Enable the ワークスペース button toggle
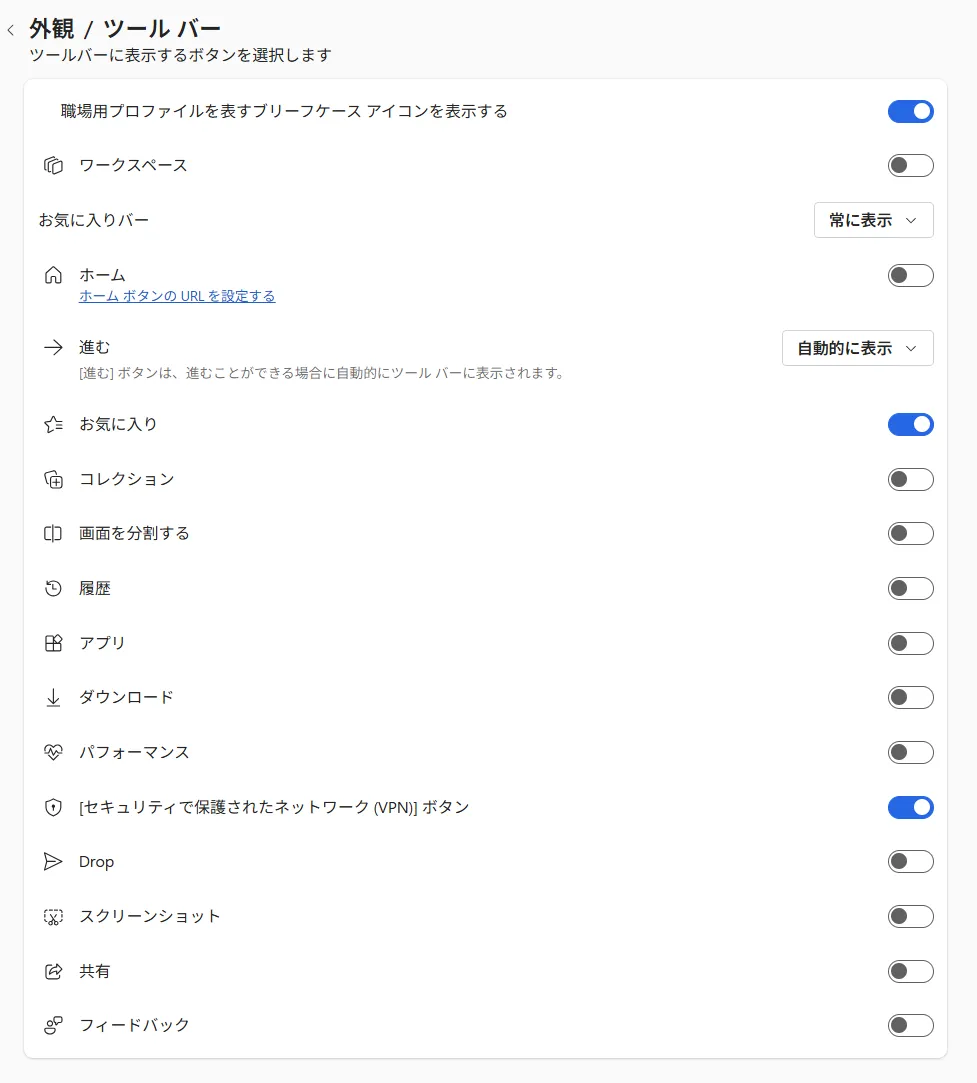 [x=910, y=165]
